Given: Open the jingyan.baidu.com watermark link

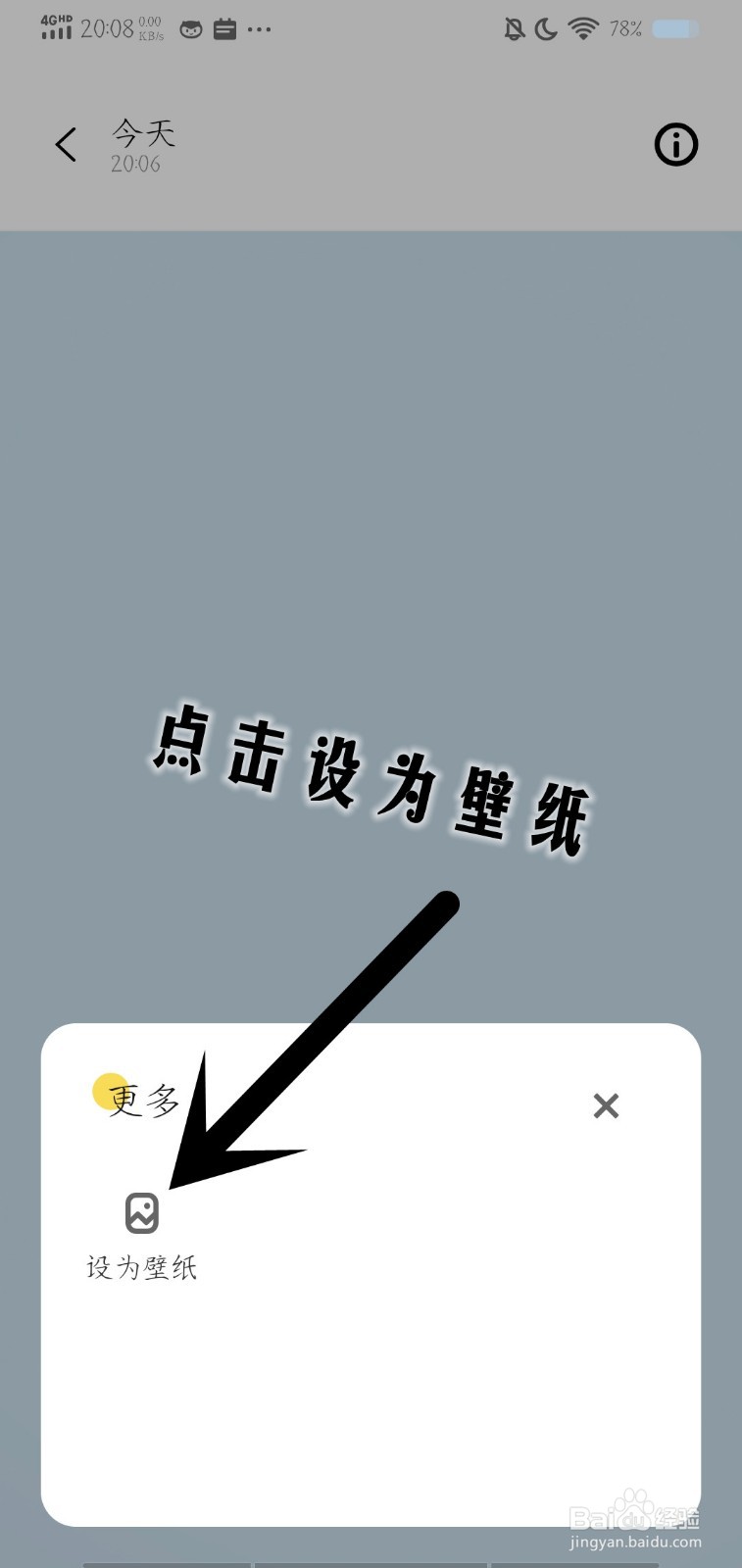Looking at the screenshot, I should 635,1539.
